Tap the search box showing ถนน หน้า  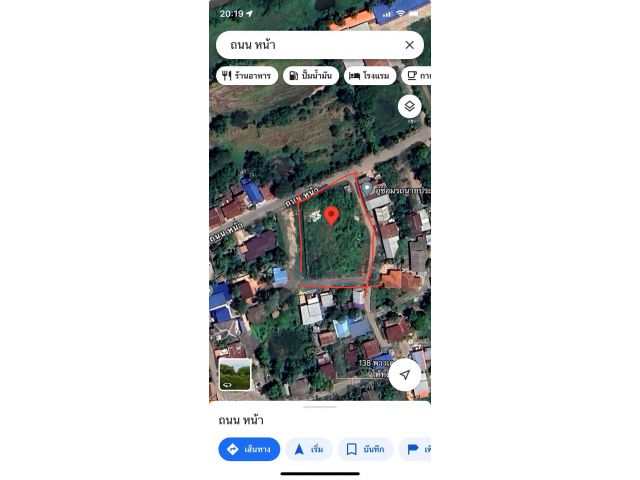(305, 45)
